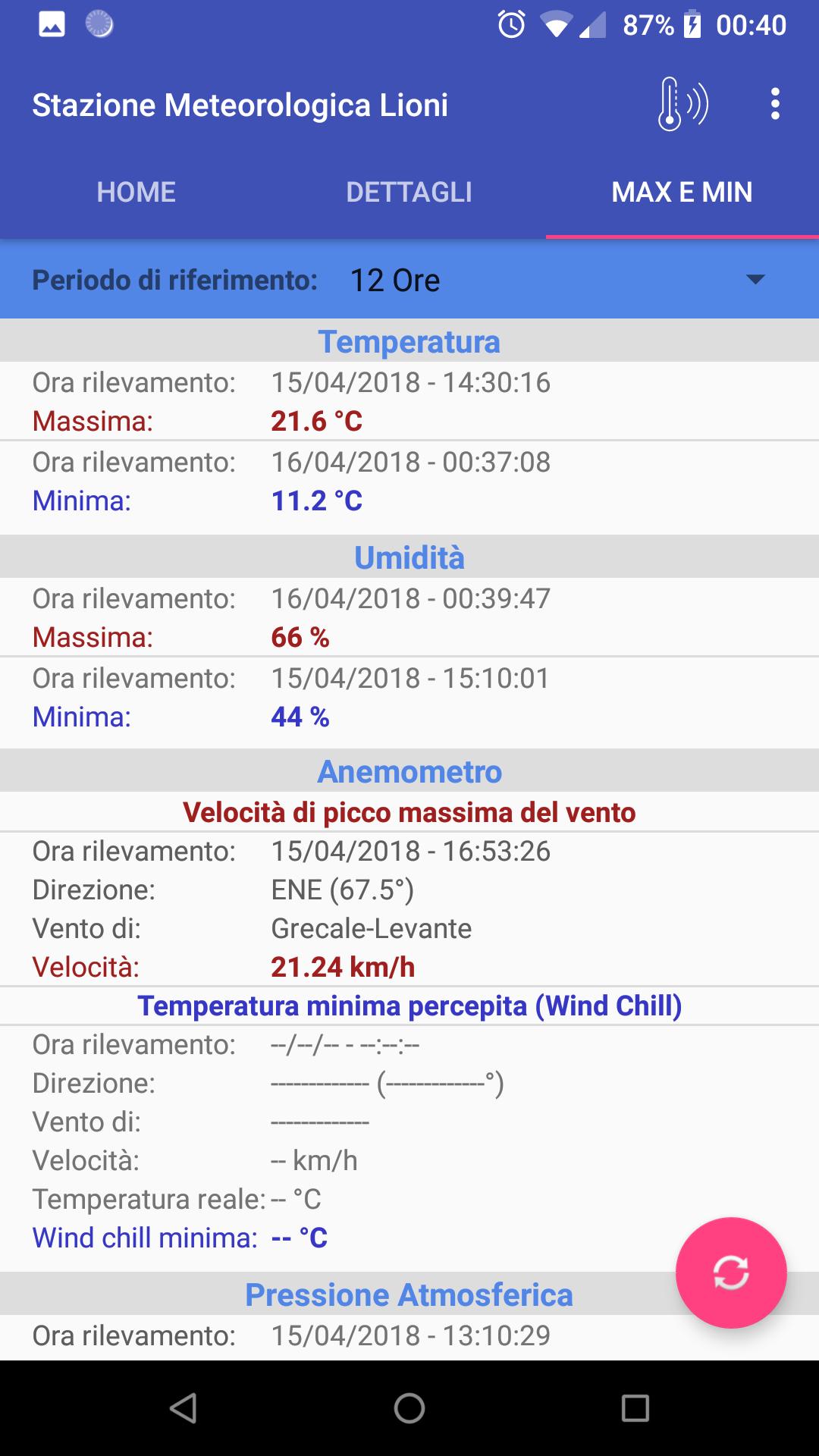Open the overflow menu

pos(774,105)
